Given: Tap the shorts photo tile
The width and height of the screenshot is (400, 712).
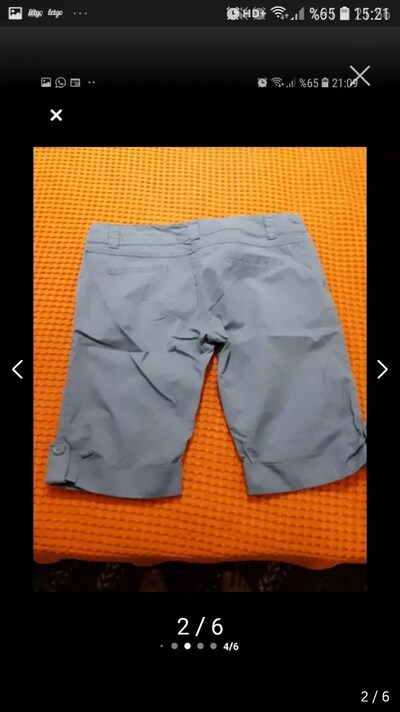Looking at the screenshot, I should 200,369.
